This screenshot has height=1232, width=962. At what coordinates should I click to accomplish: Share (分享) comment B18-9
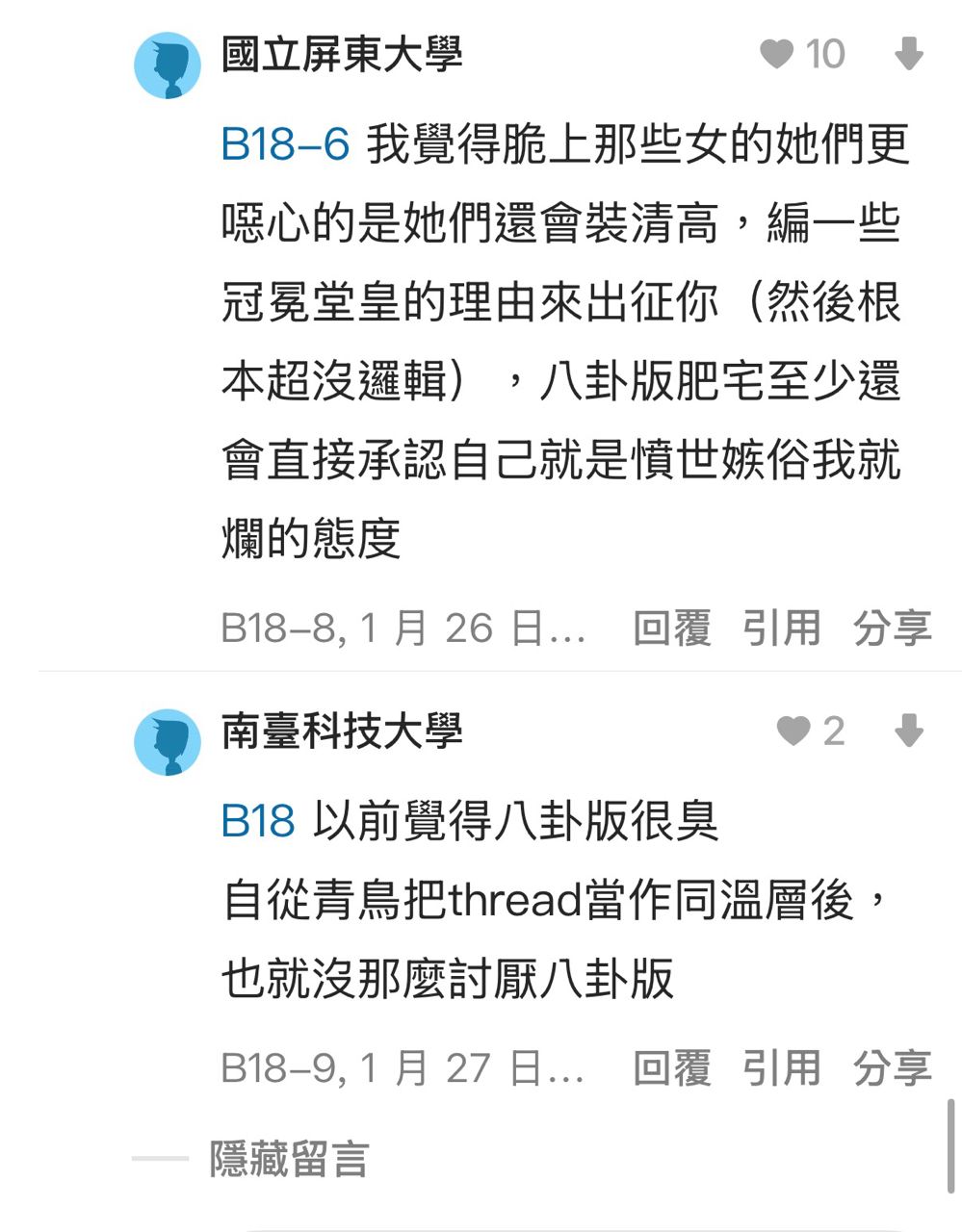tap(892, 1068)
